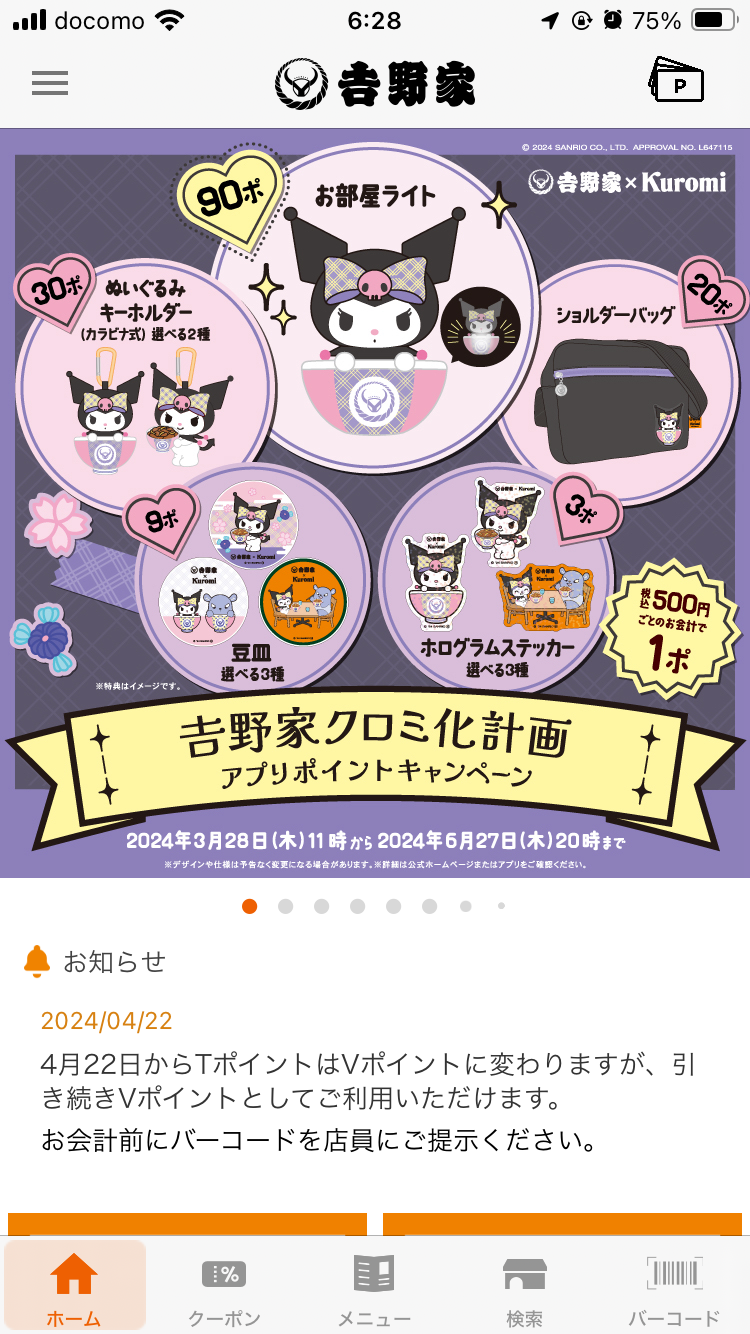The height and width of the screenshot is (1334, 750).
Task: Switch to the メニュー tab
Action: [x=374, y=1289]
